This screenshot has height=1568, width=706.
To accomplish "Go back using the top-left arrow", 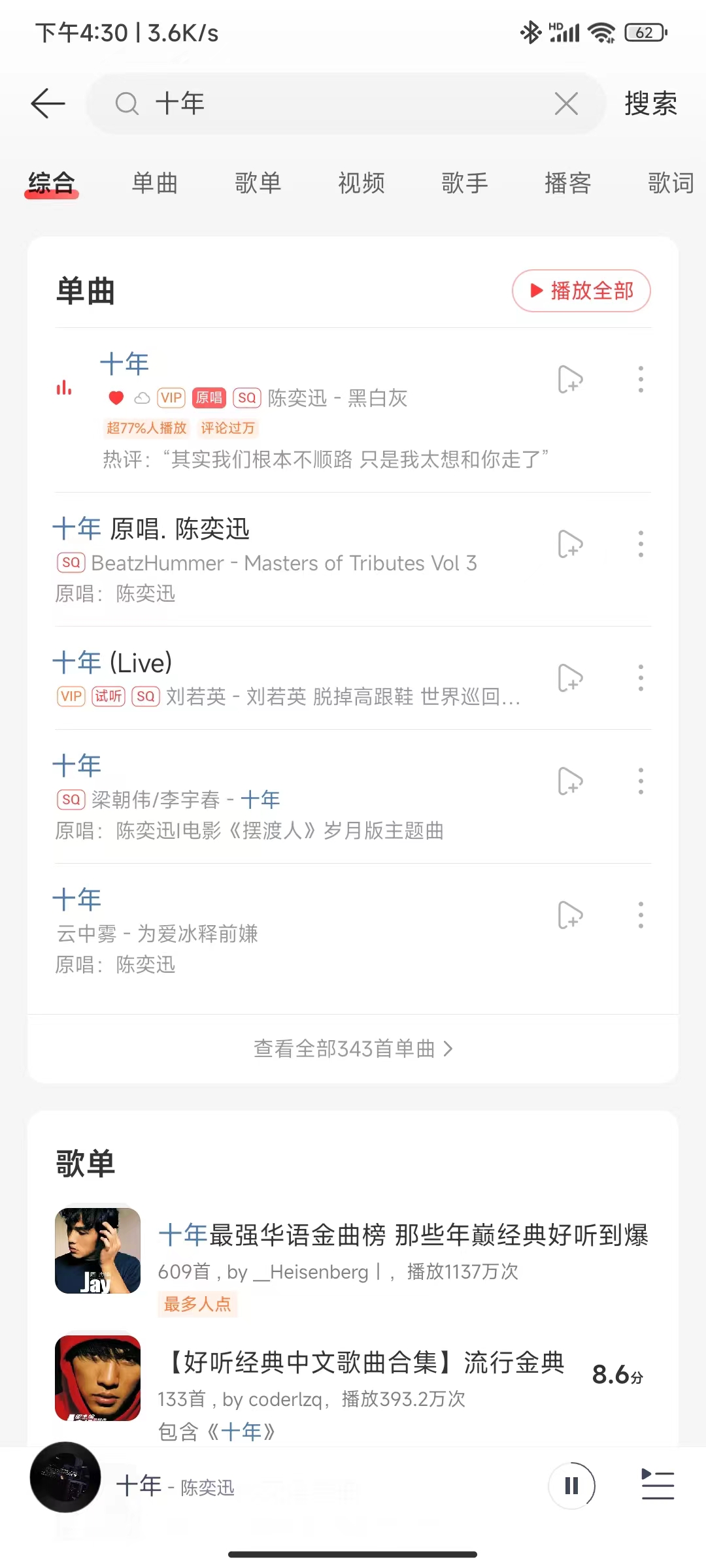I will click(48, 103).
